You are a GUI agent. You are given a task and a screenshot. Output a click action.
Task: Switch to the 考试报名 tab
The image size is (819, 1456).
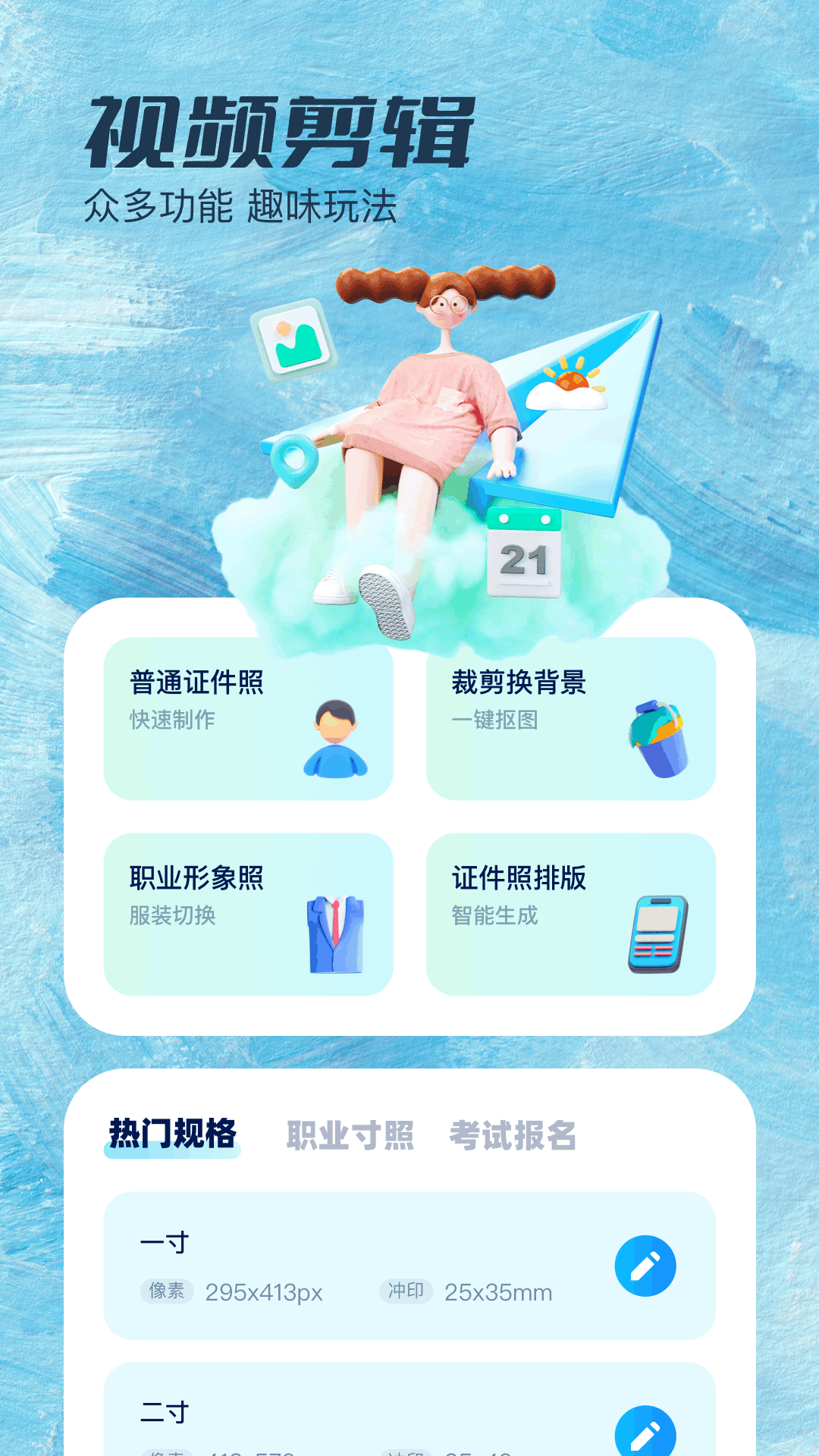(514, 1134)
